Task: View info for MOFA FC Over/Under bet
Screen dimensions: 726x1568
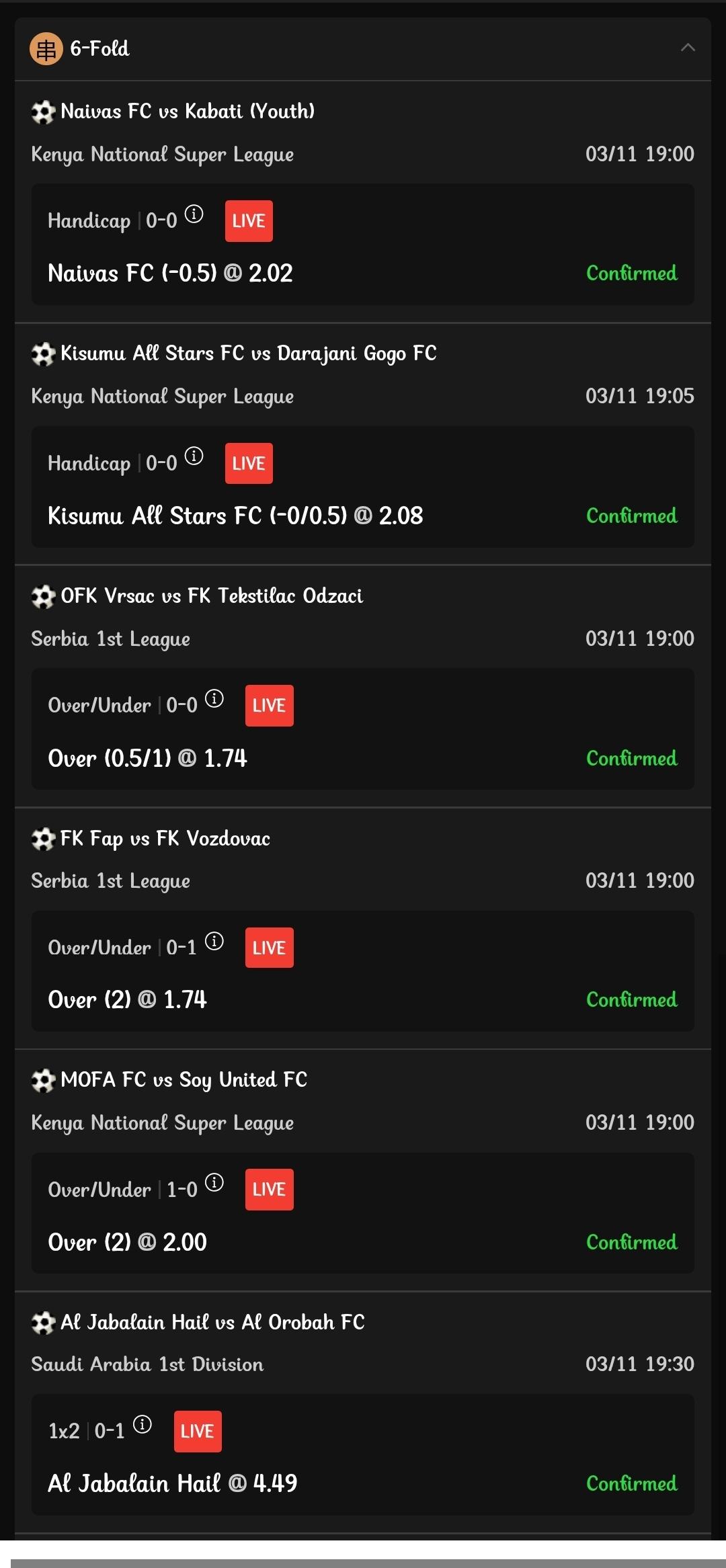Action: click(x=214, y=1183)
